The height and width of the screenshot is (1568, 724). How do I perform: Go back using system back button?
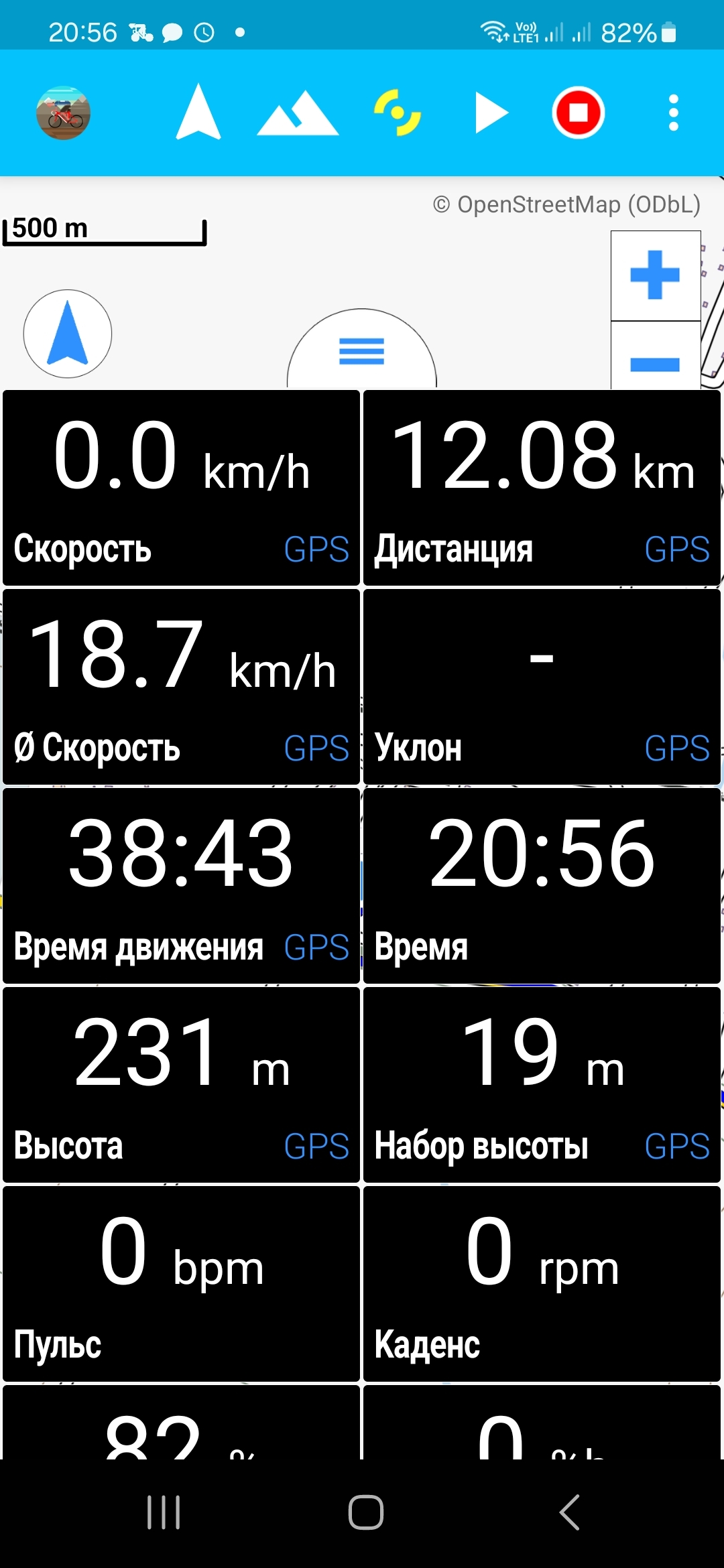point(568,1512)
